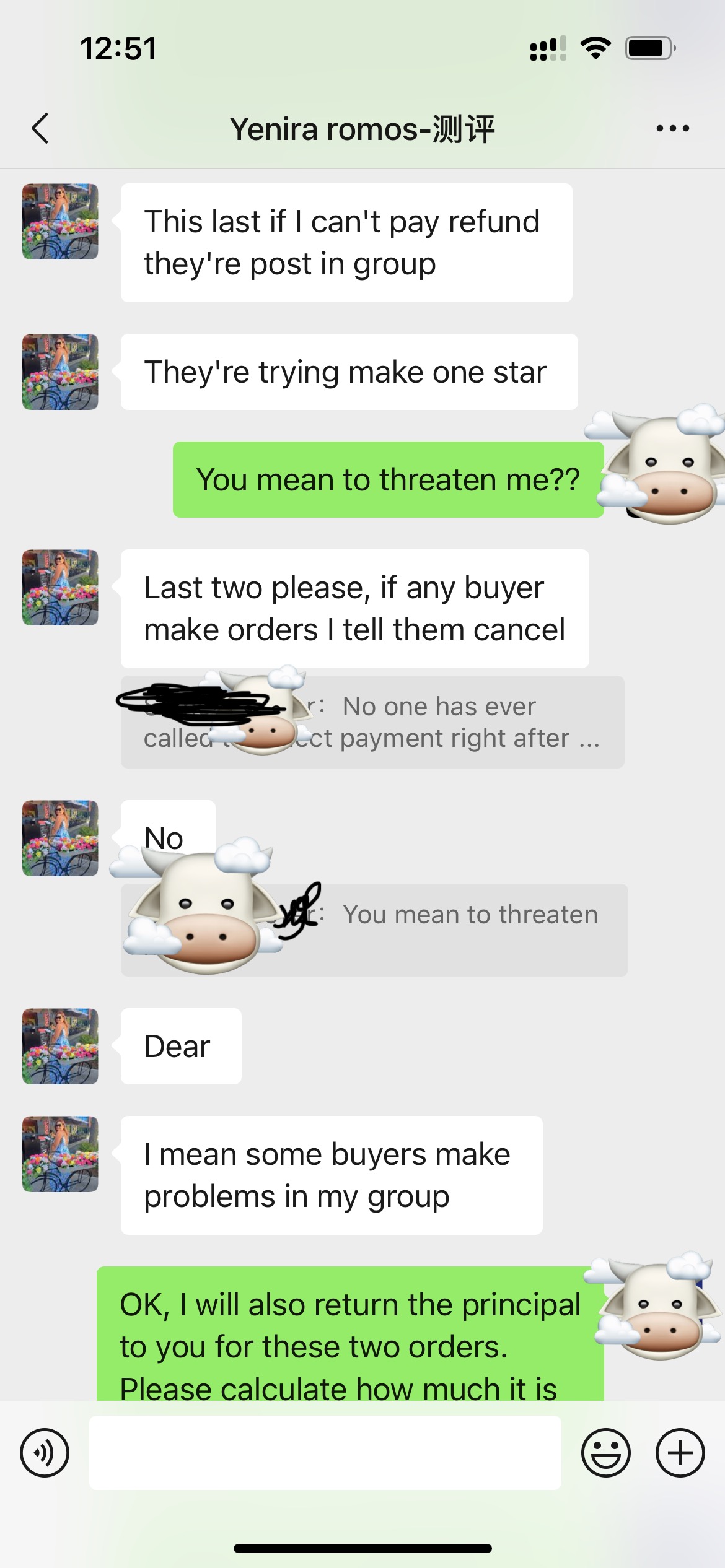Image resolution: width=725 pixels, height=1568 pixels.
Task: Focus the message text field
Action: click(x=325, y=1452)
